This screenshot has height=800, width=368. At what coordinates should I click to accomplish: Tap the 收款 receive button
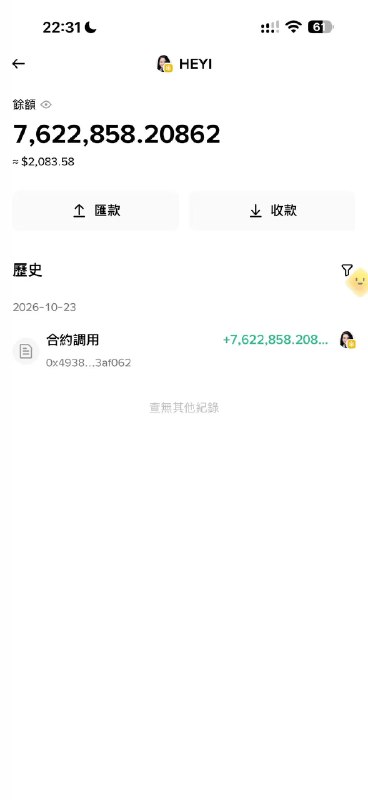272,211
